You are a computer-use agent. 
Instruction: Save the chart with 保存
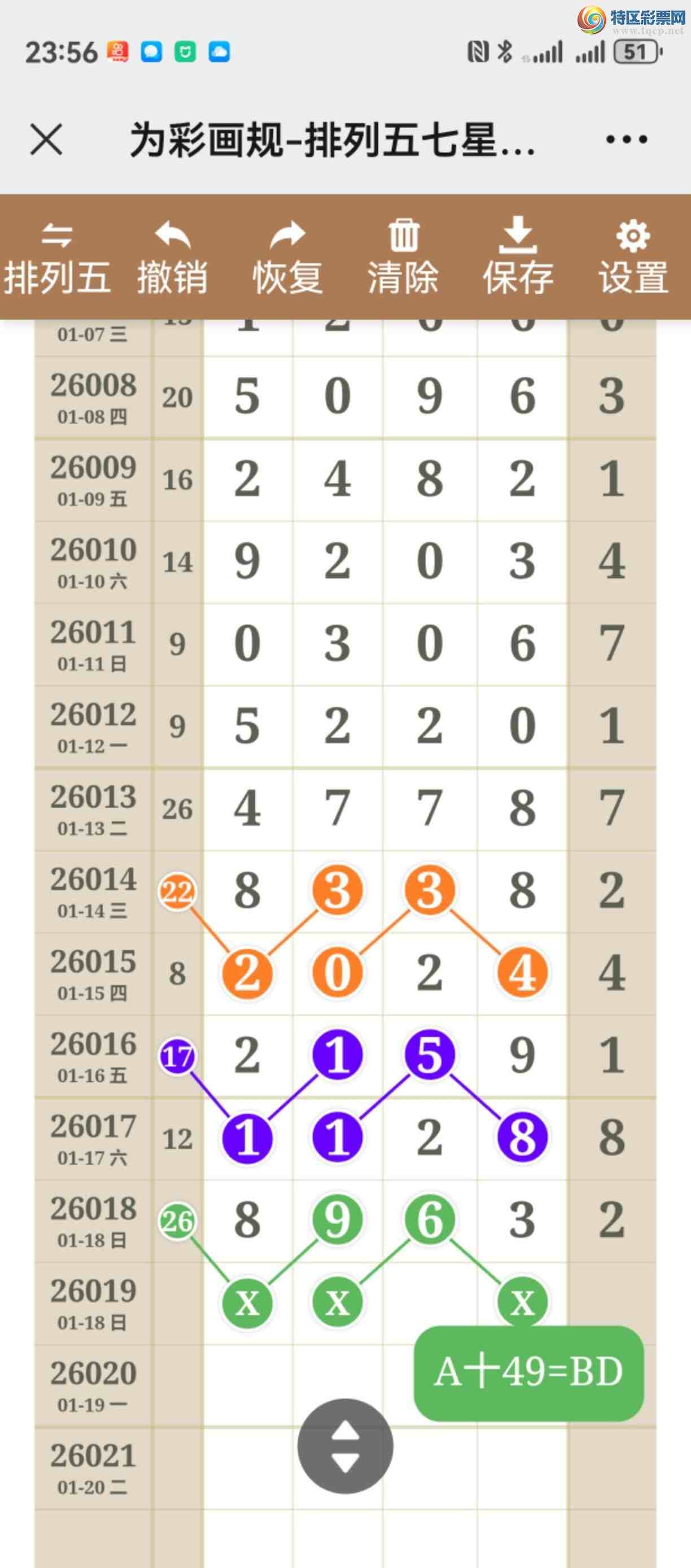pos(518,257)
